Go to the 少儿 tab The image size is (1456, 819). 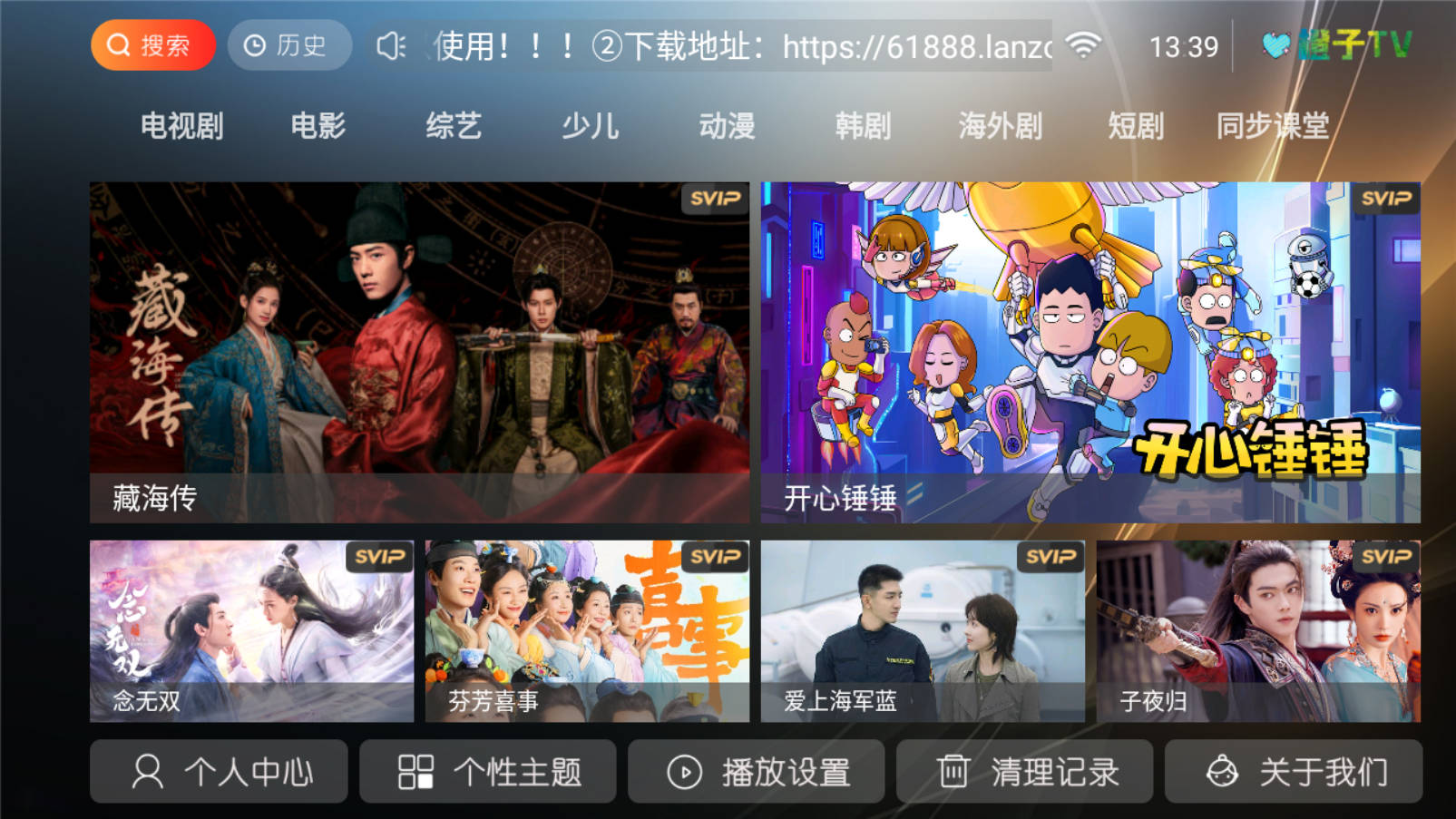click(x=590, y=126)
